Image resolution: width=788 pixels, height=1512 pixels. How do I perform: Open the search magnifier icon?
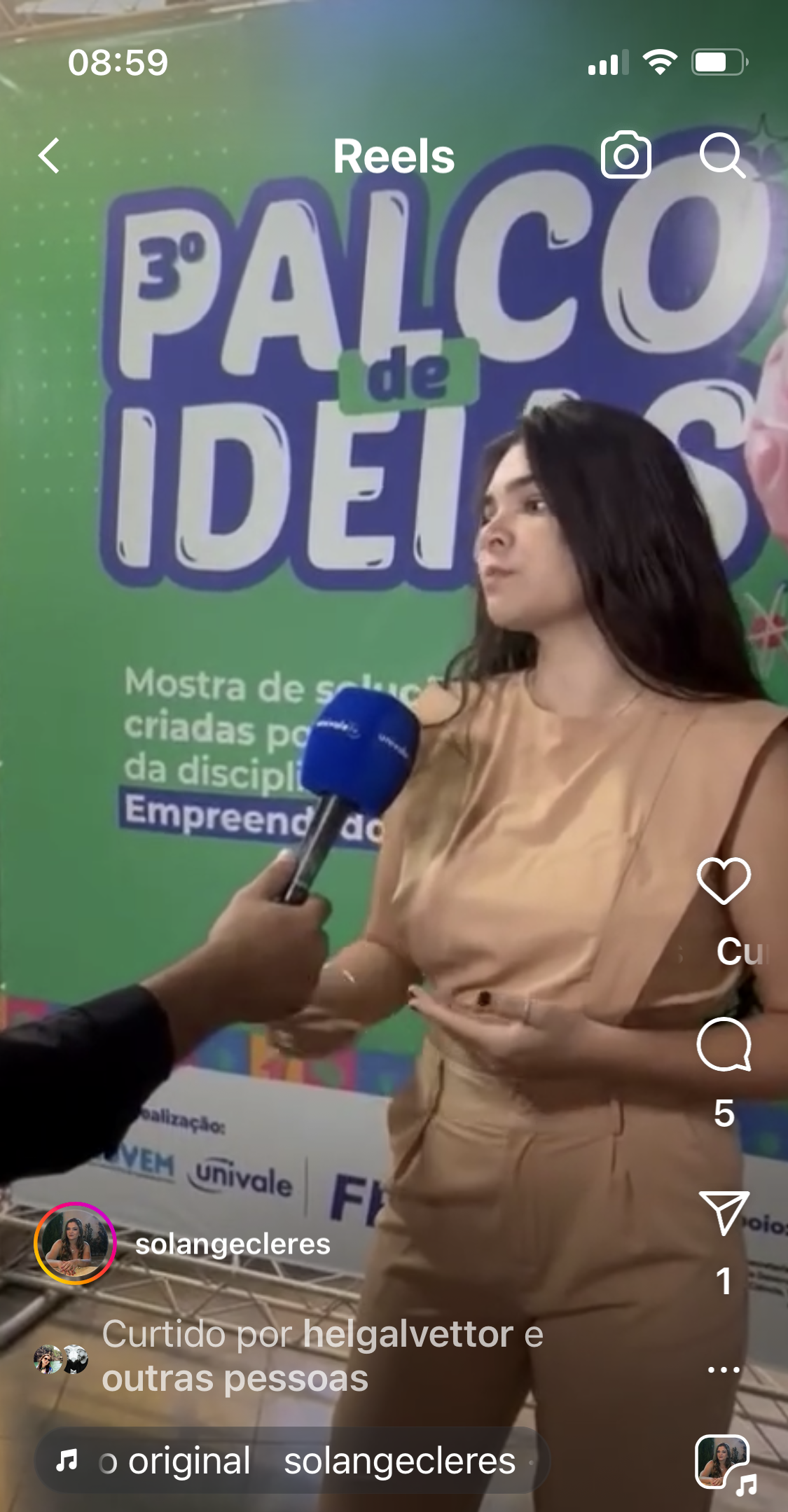tap(722, 155)
